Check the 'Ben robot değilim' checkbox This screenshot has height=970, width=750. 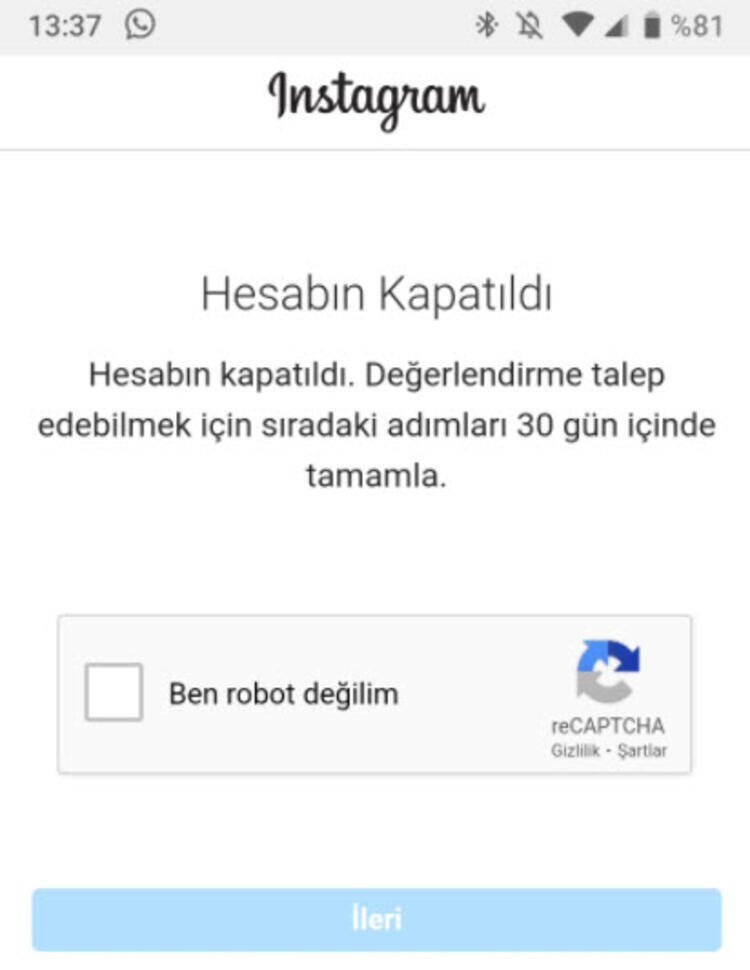point(113,692)
